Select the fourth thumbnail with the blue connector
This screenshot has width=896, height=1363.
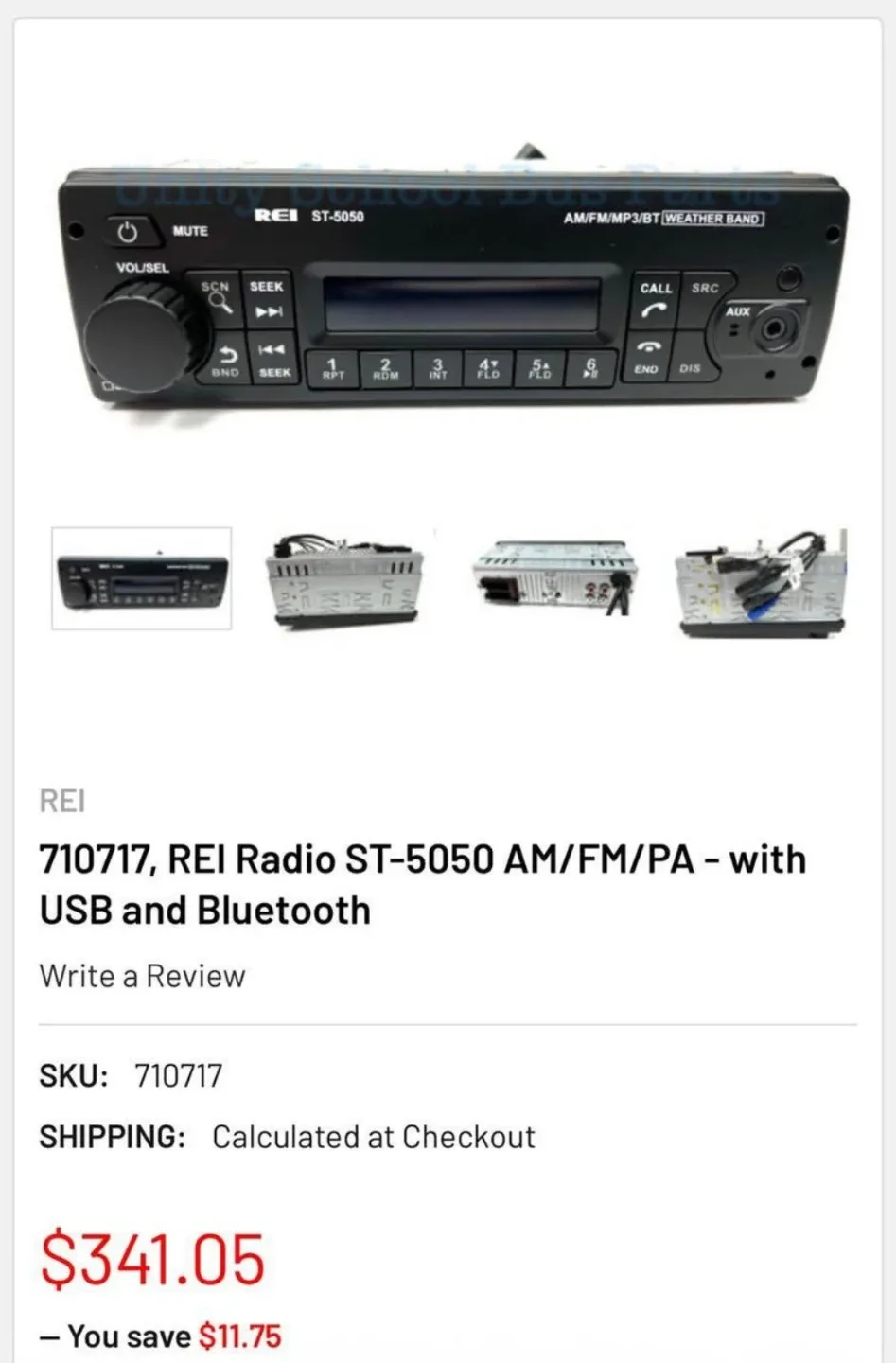(x=761, y=581)
